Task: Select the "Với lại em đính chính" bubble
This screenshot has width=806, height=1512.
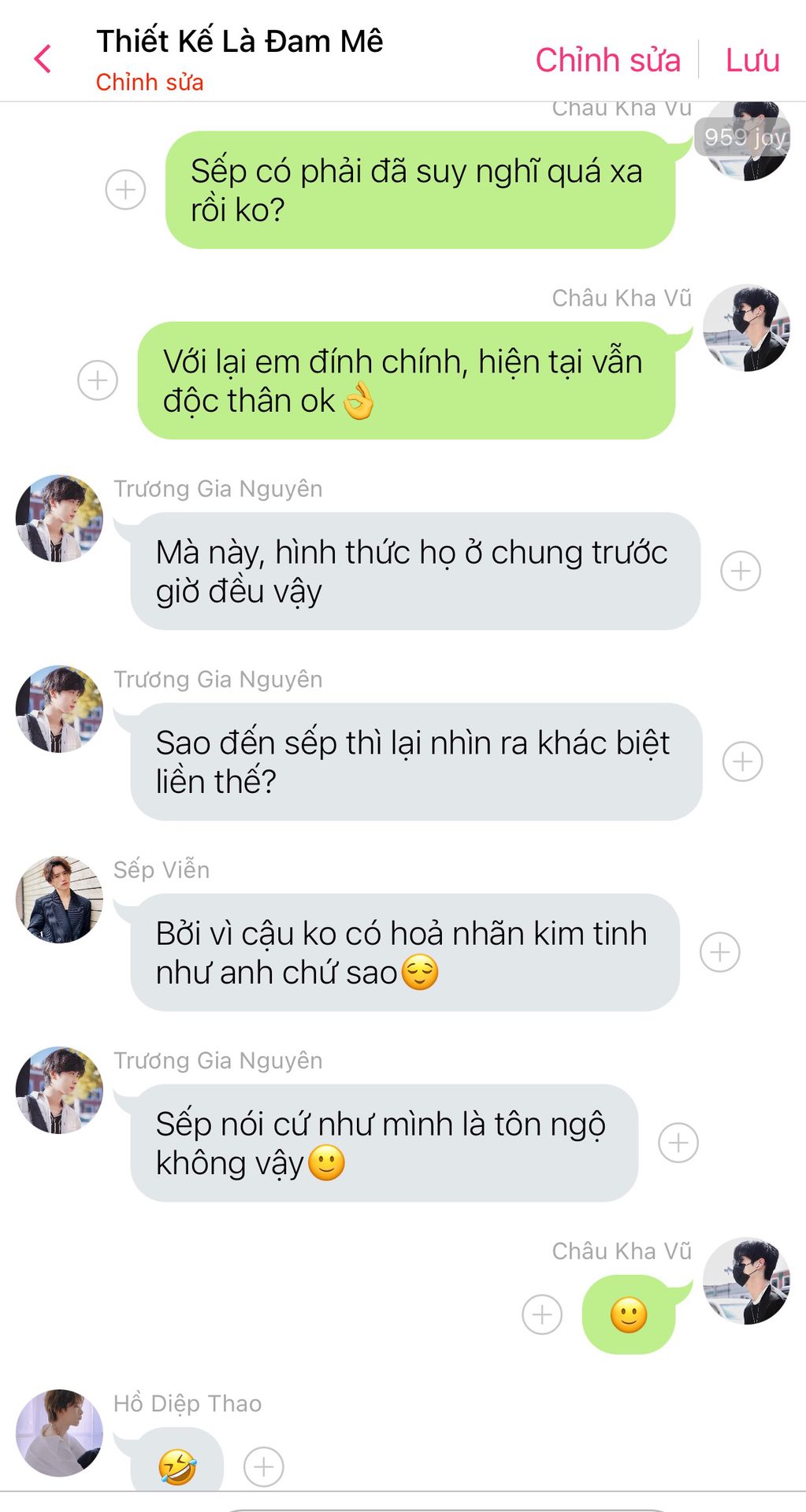Action: coord(406,380)
